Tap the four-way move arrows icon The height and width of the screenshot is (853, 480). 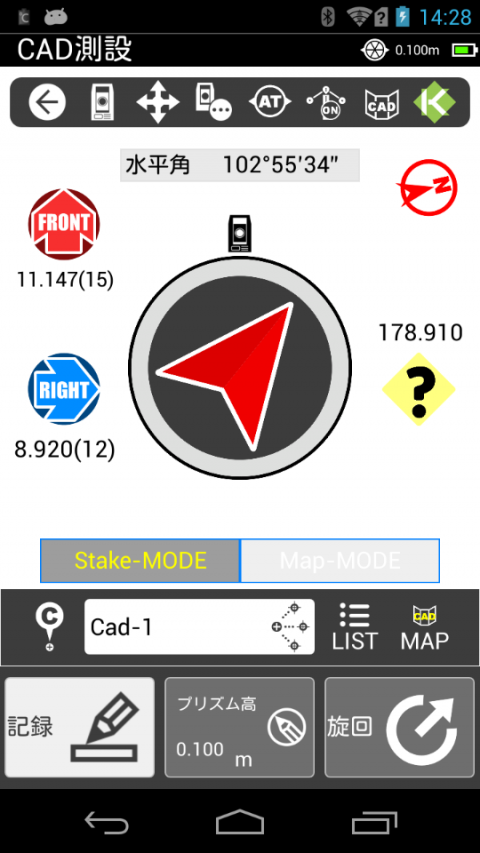[x=157, y=102]
